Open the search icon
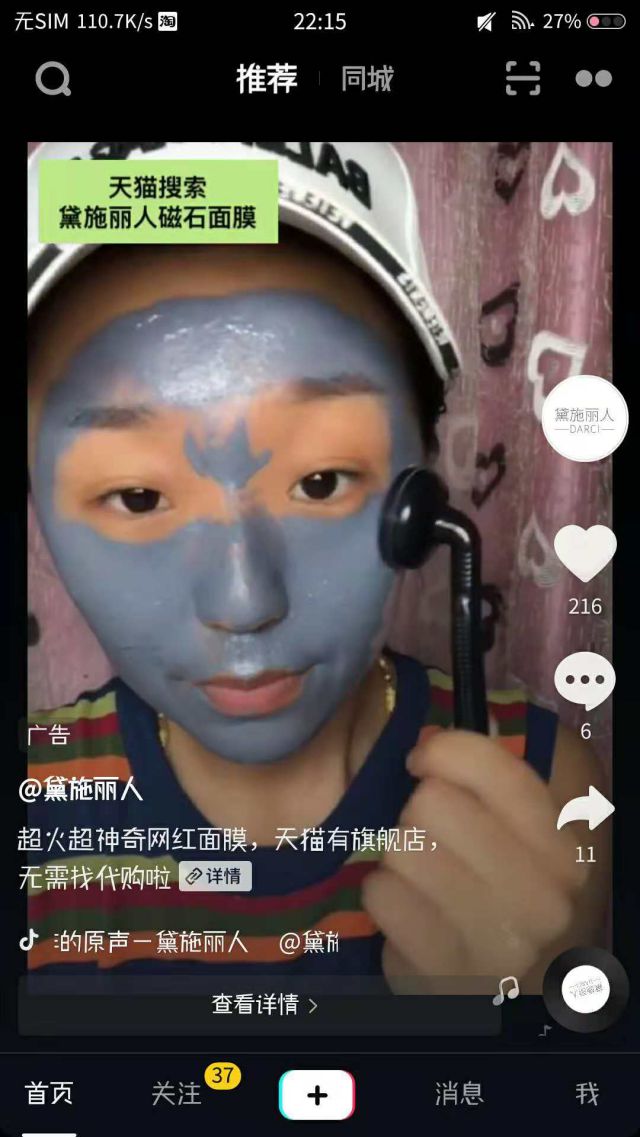This screenshot has height=1137, width=640. 53,79
